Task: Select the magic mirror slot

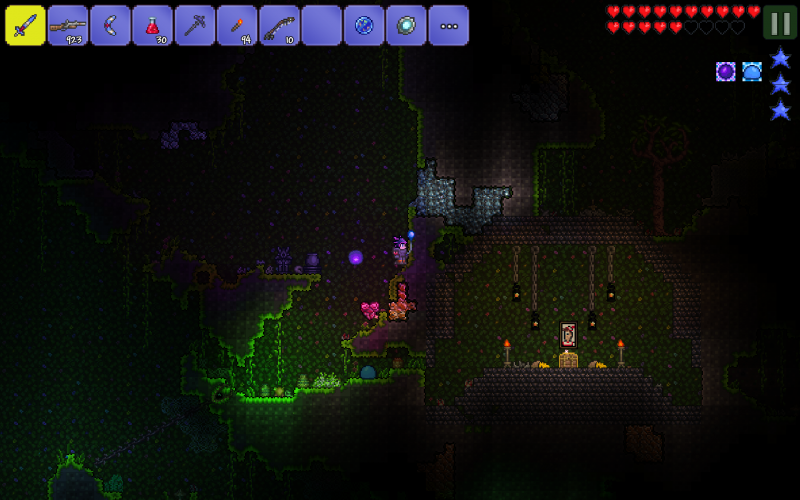Action: 406,26
